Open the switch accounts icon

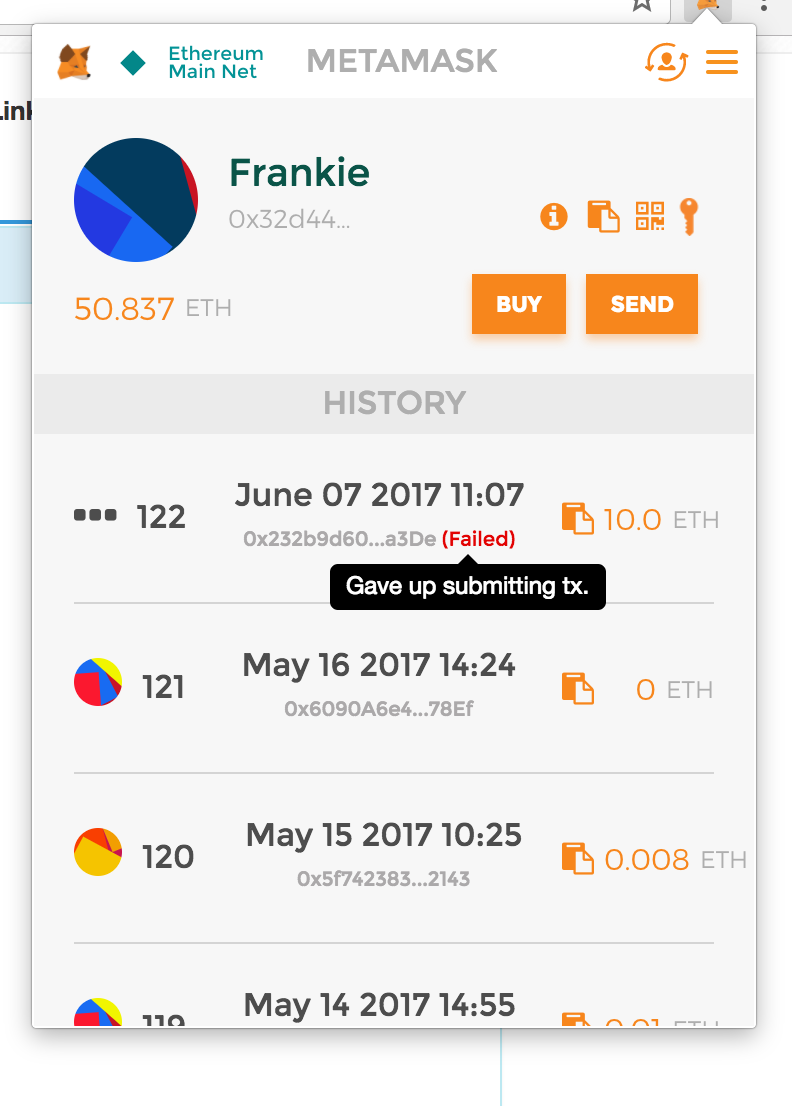(x=666, y=62)
